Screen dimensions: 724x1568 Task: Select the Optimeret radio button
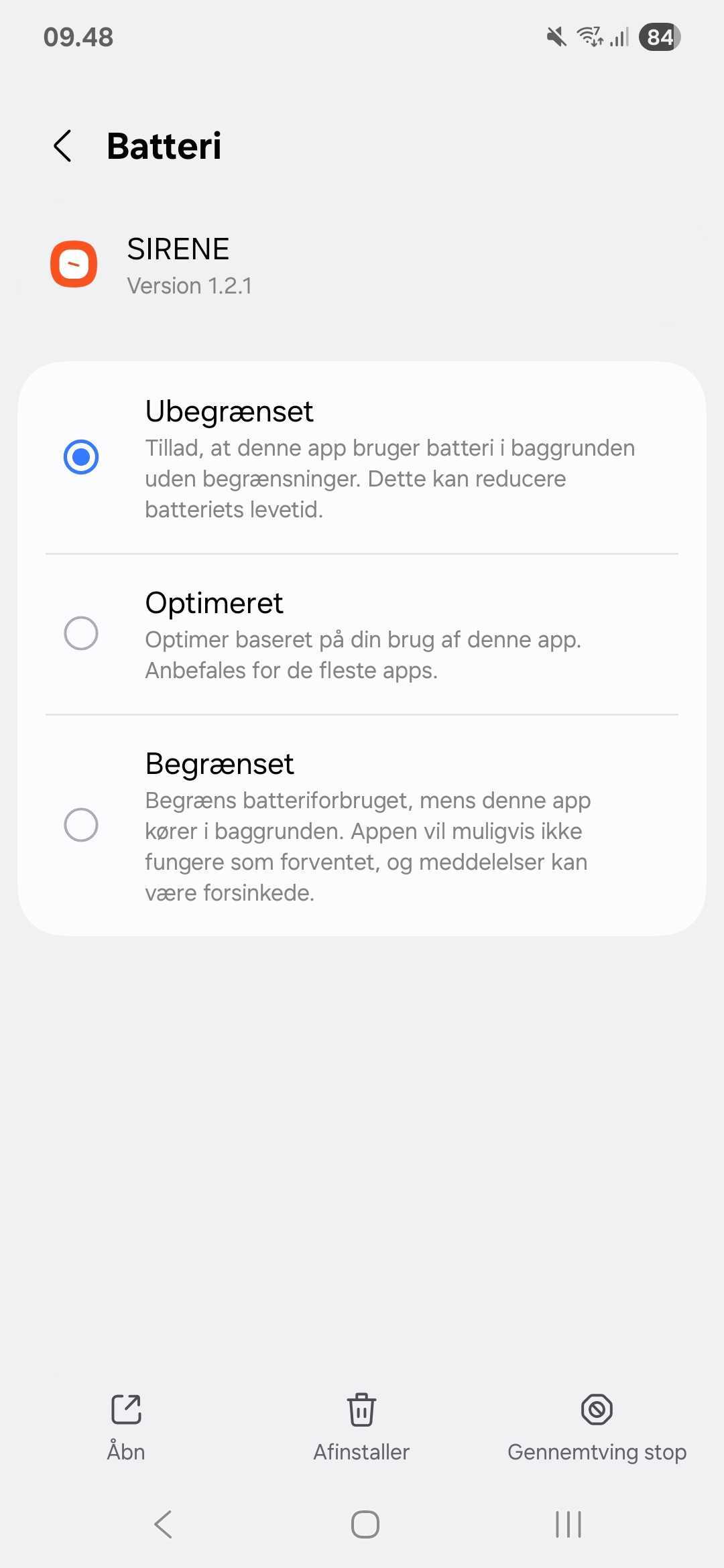click(81, 633)
